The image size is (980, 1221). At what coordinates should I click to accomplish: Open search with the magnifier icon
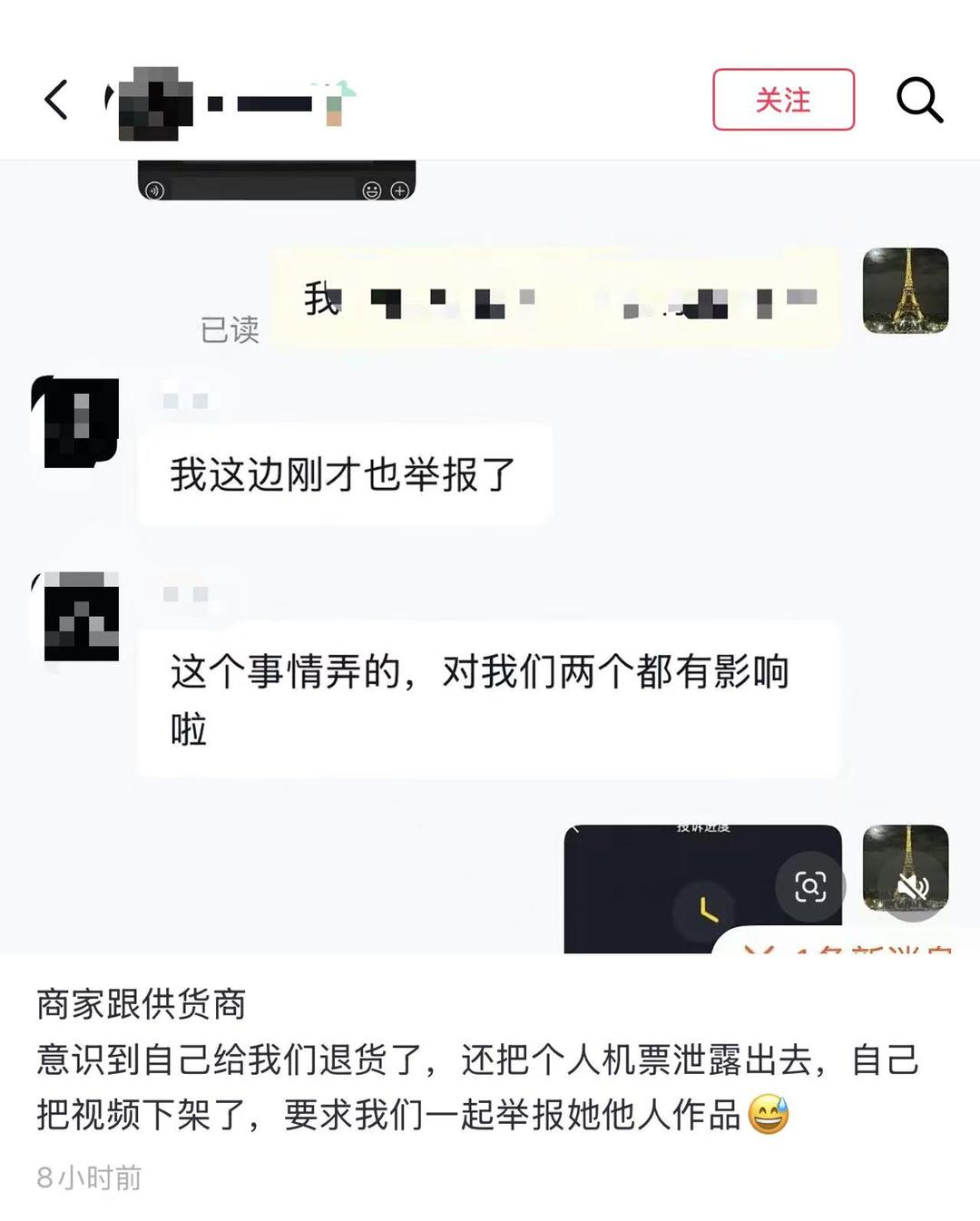click(x=919, y=100)
